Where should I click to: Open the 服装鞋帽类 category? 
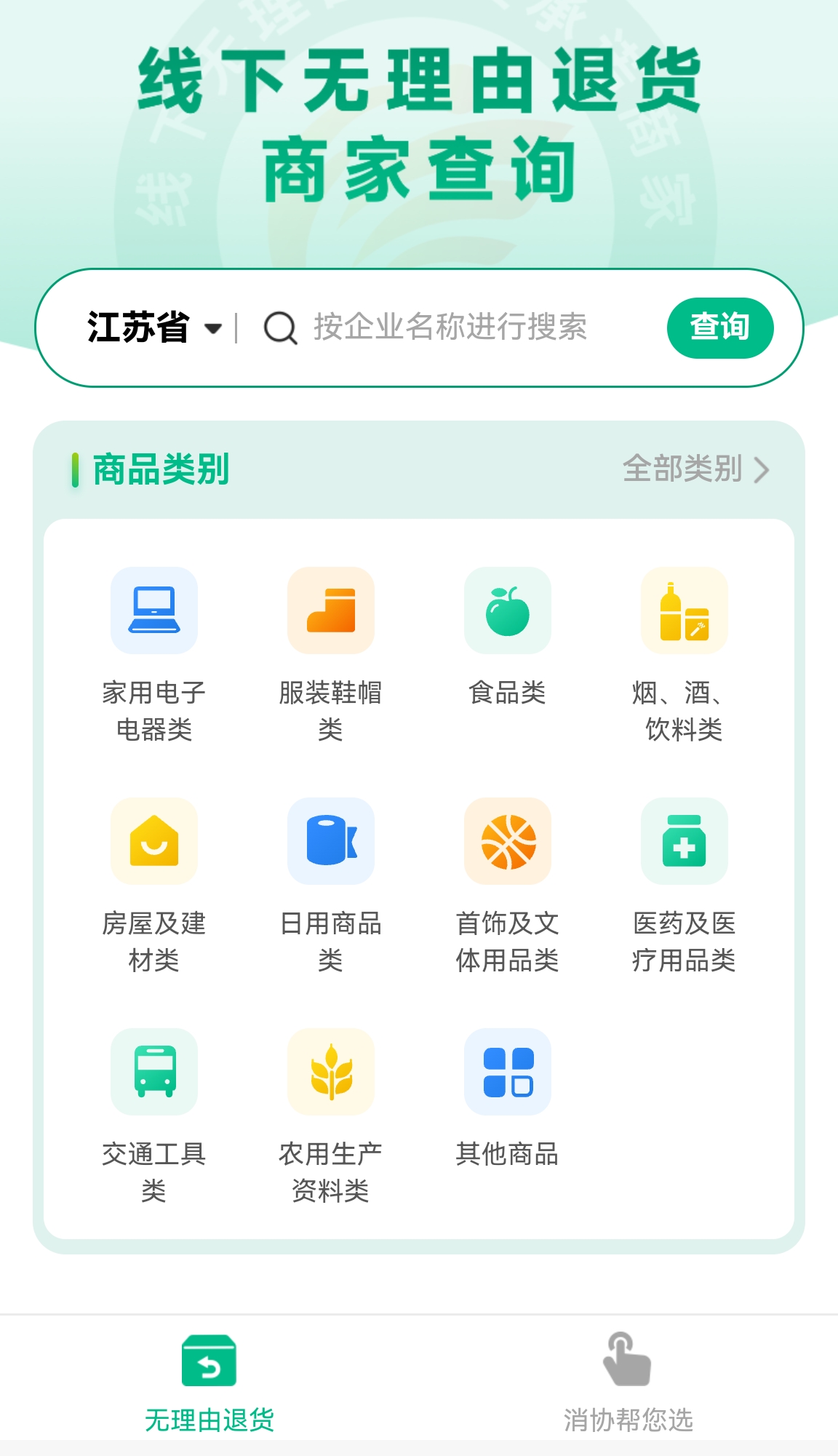[x=331, y=655]
